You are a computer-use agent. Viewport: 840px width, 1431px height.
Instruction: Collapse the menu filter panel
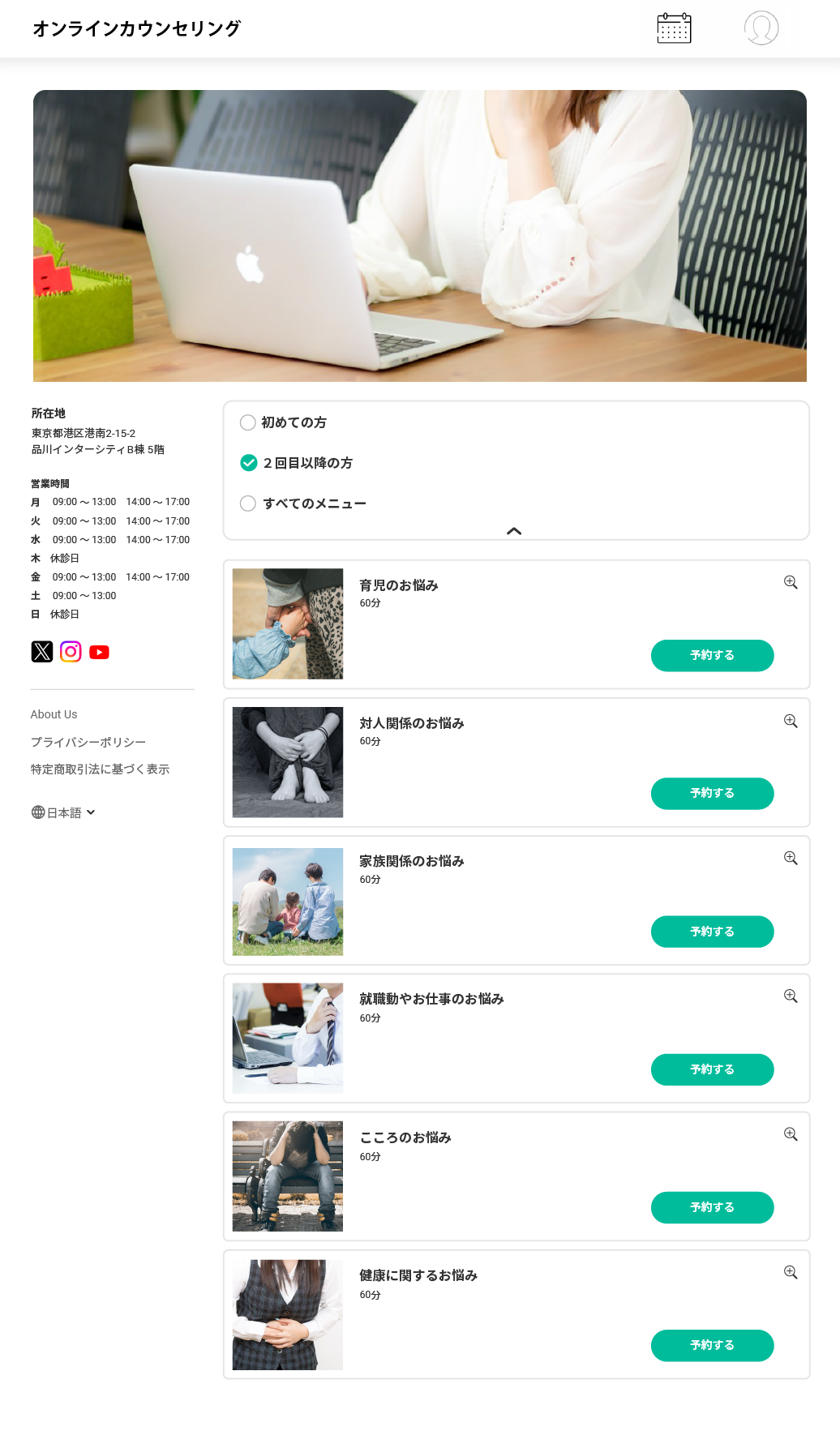click(x=514, y=531)
